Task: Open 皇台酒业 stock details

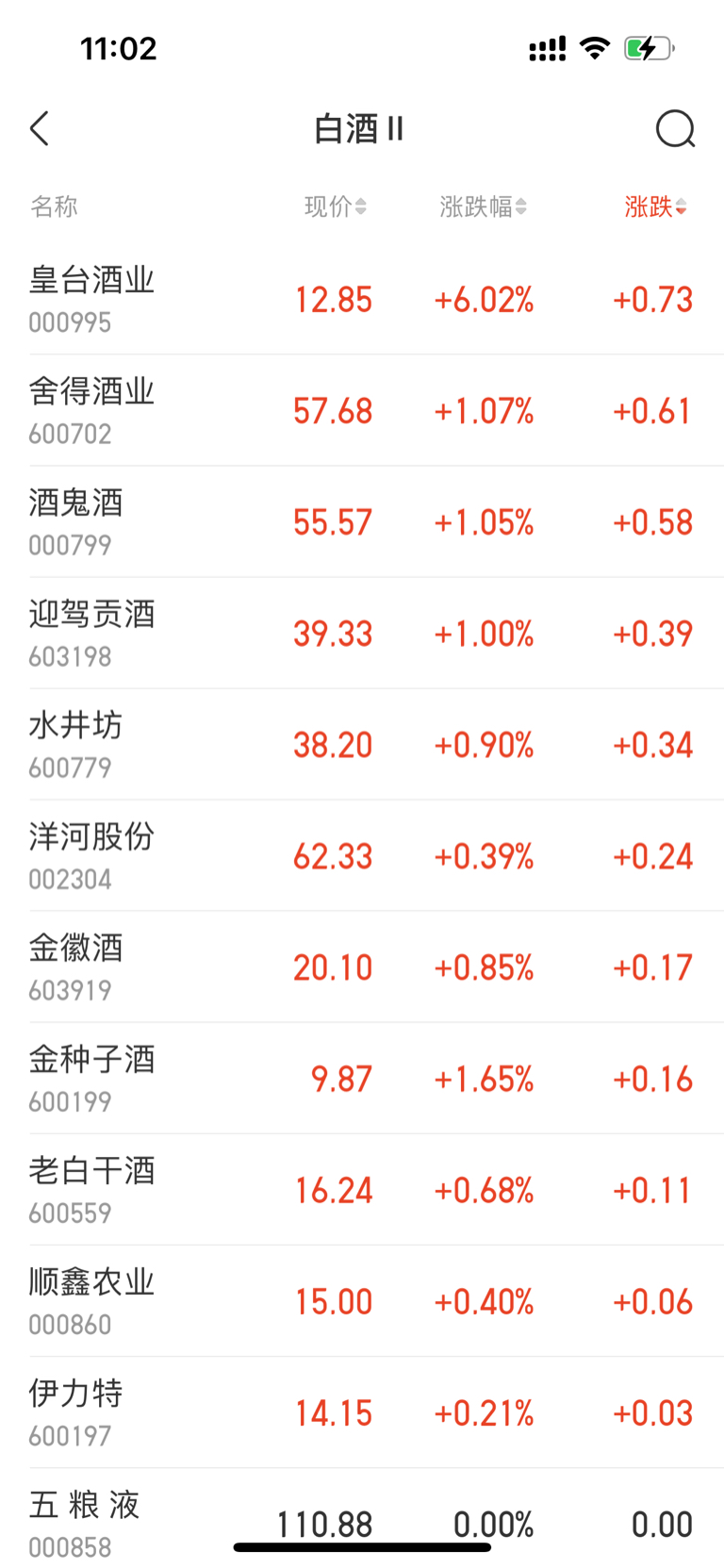Action: [x=362, y=300]
